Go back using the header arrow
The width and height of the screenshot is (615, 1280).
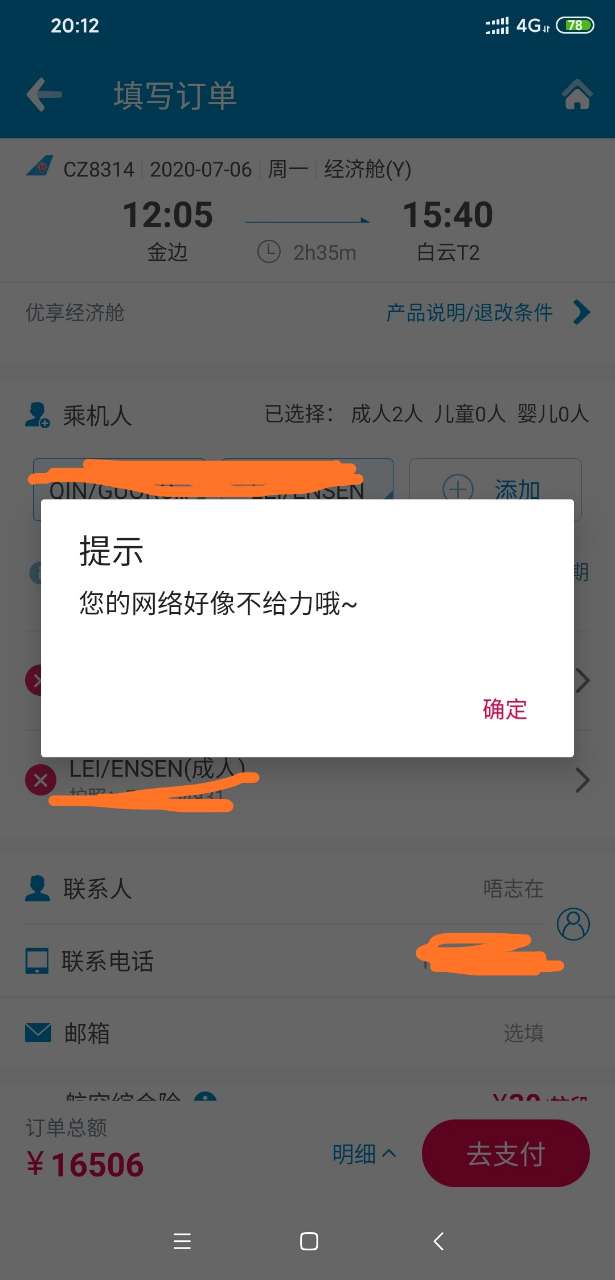(44, 96)
